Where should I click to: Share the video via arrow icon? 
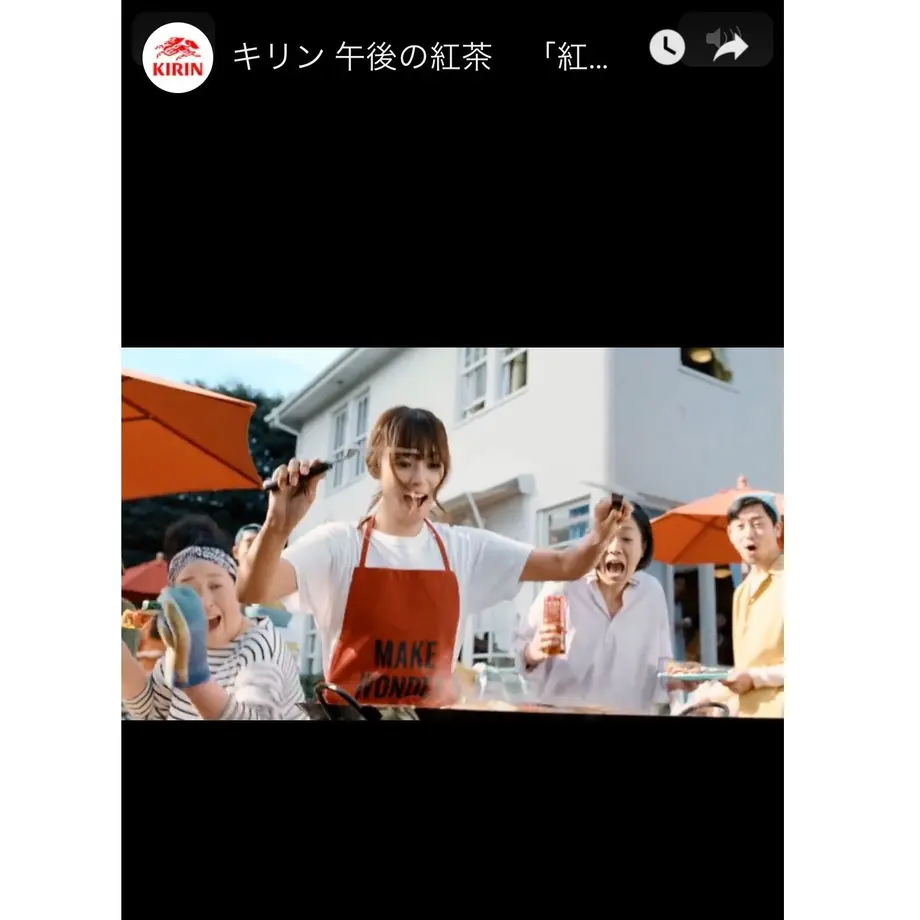(x=731, y=46)
